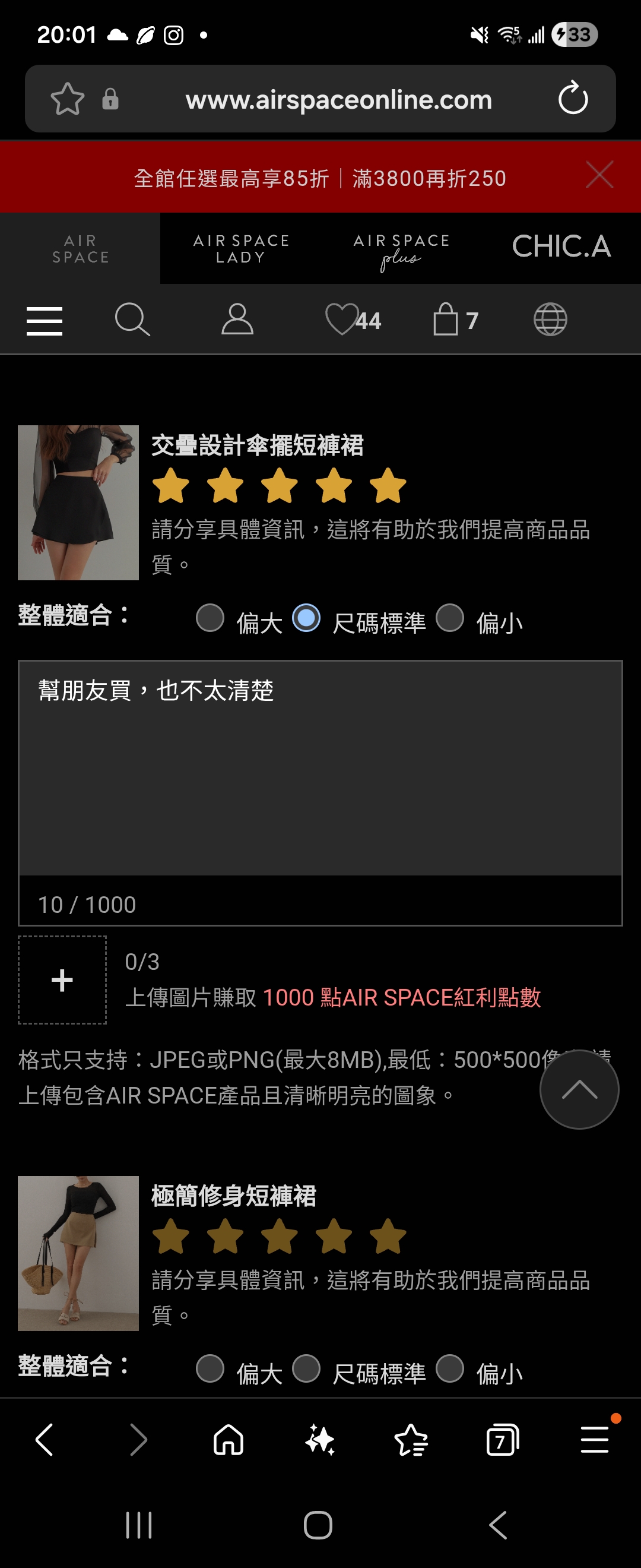Open the globe language selector
Viewport: 641px width, 1568px height.
[550, 320]
